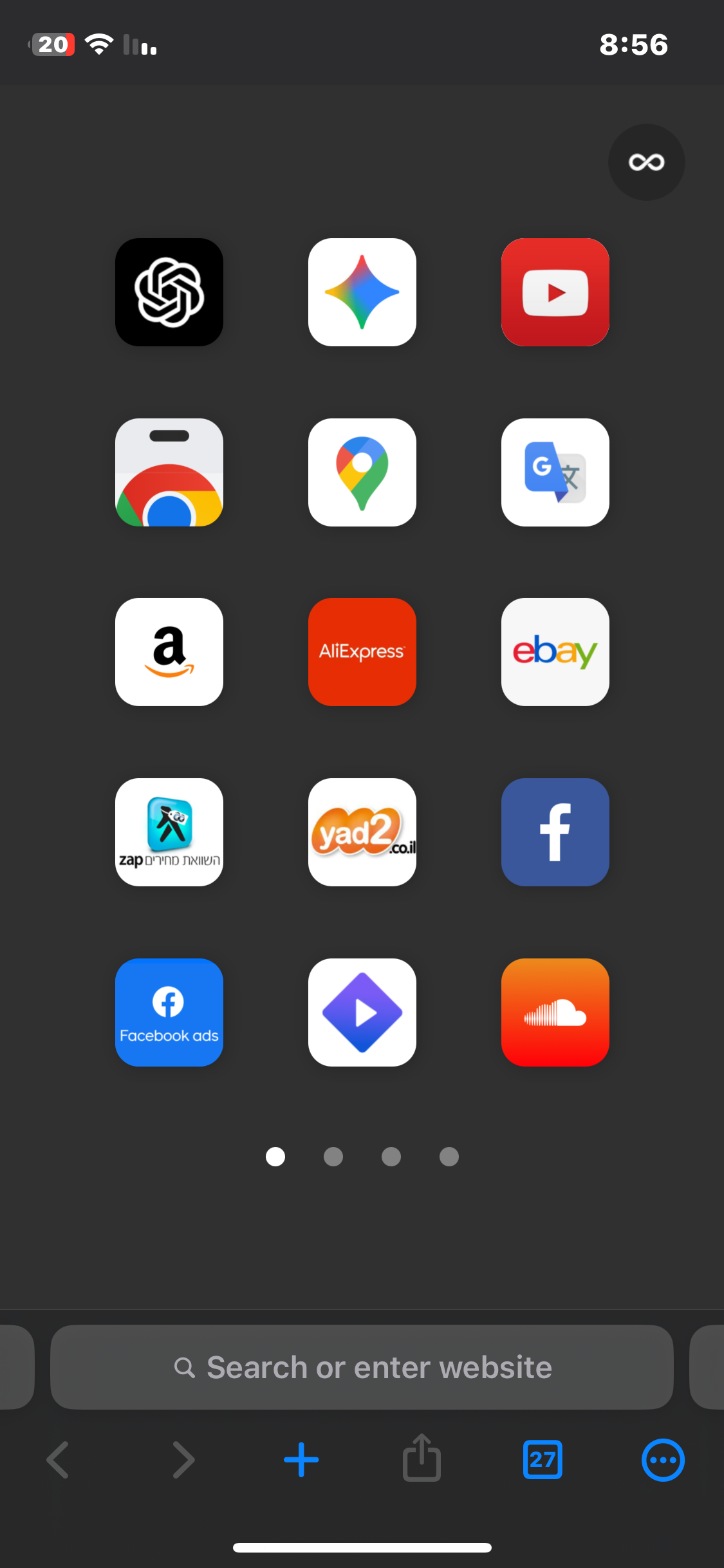The width and height of the screenshot is (724, 1568).
Task: Open the Facebook Ads shortcut
Action: tap(169, 1012)
